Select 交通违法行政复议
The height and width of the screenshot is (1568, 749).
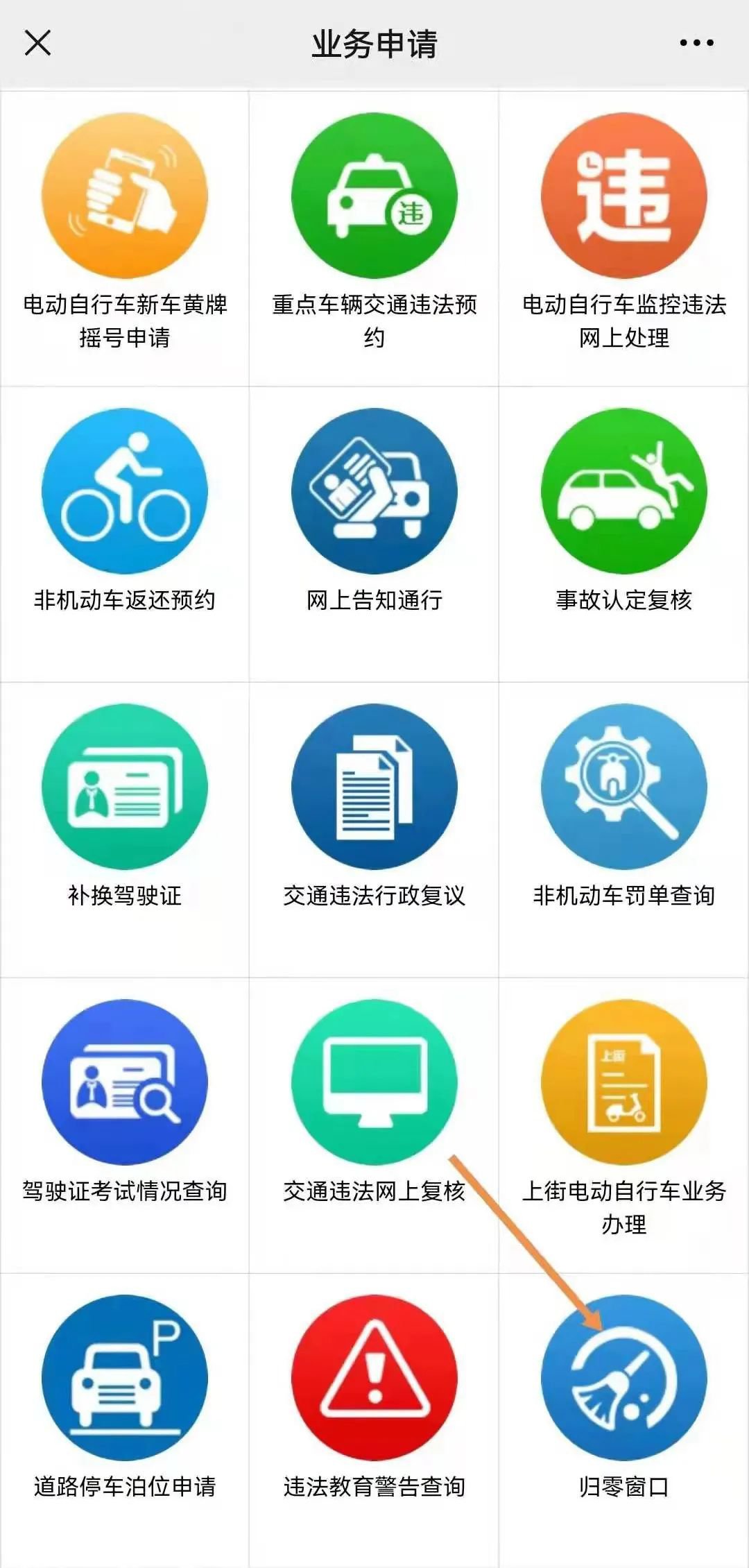374,787
